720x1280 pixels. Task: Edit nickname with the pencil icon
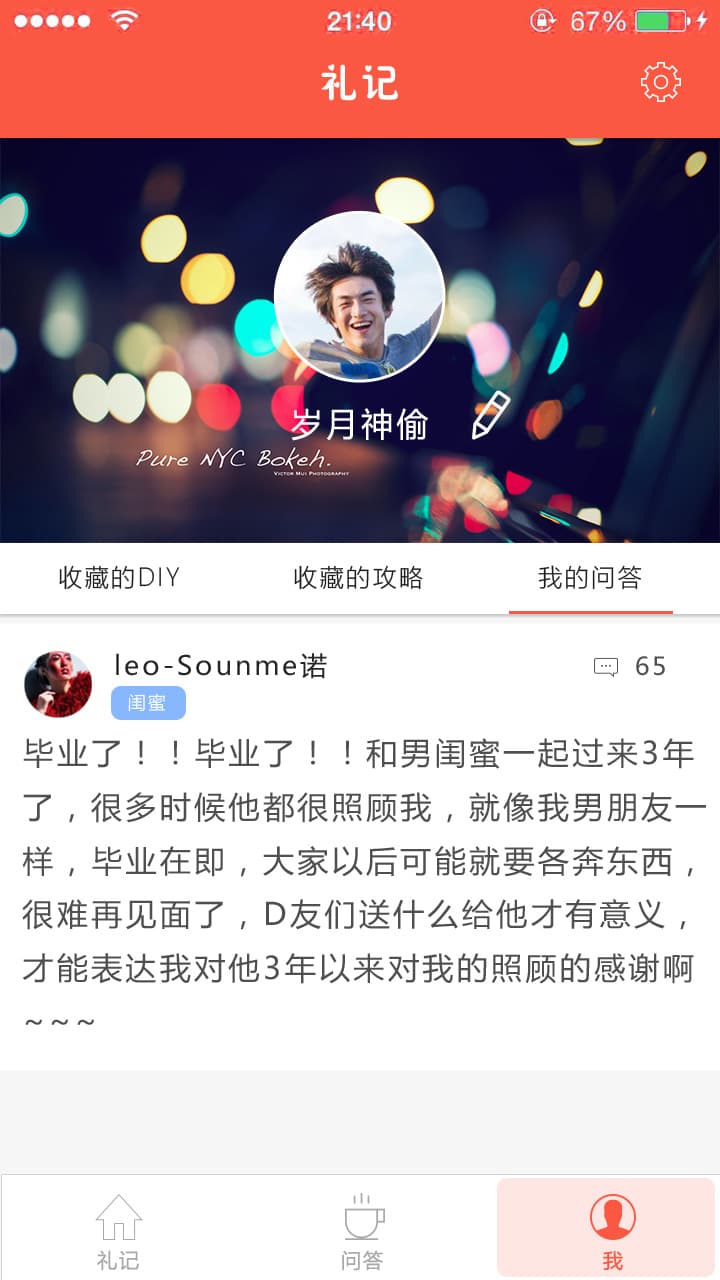pyautogui.click(x=490, y=415)
